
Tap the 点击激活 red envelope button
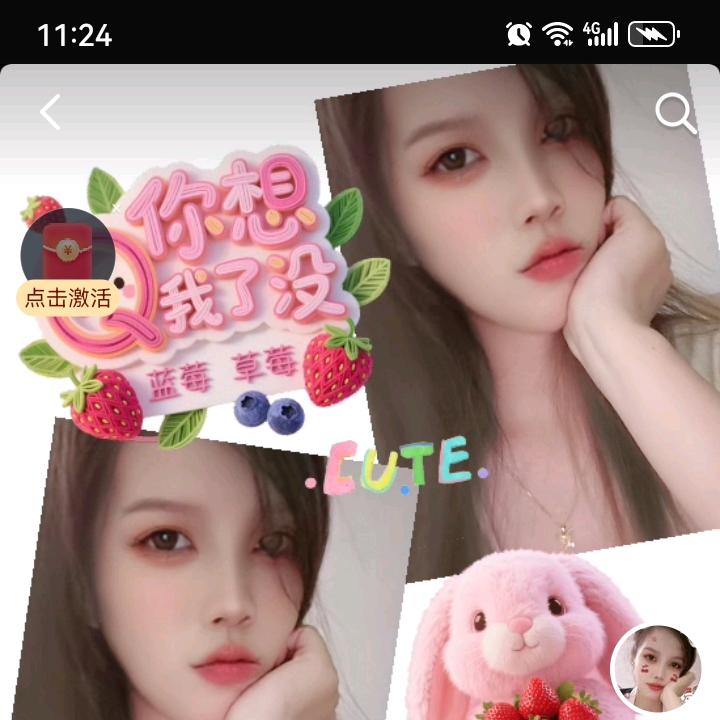(68, 262)
